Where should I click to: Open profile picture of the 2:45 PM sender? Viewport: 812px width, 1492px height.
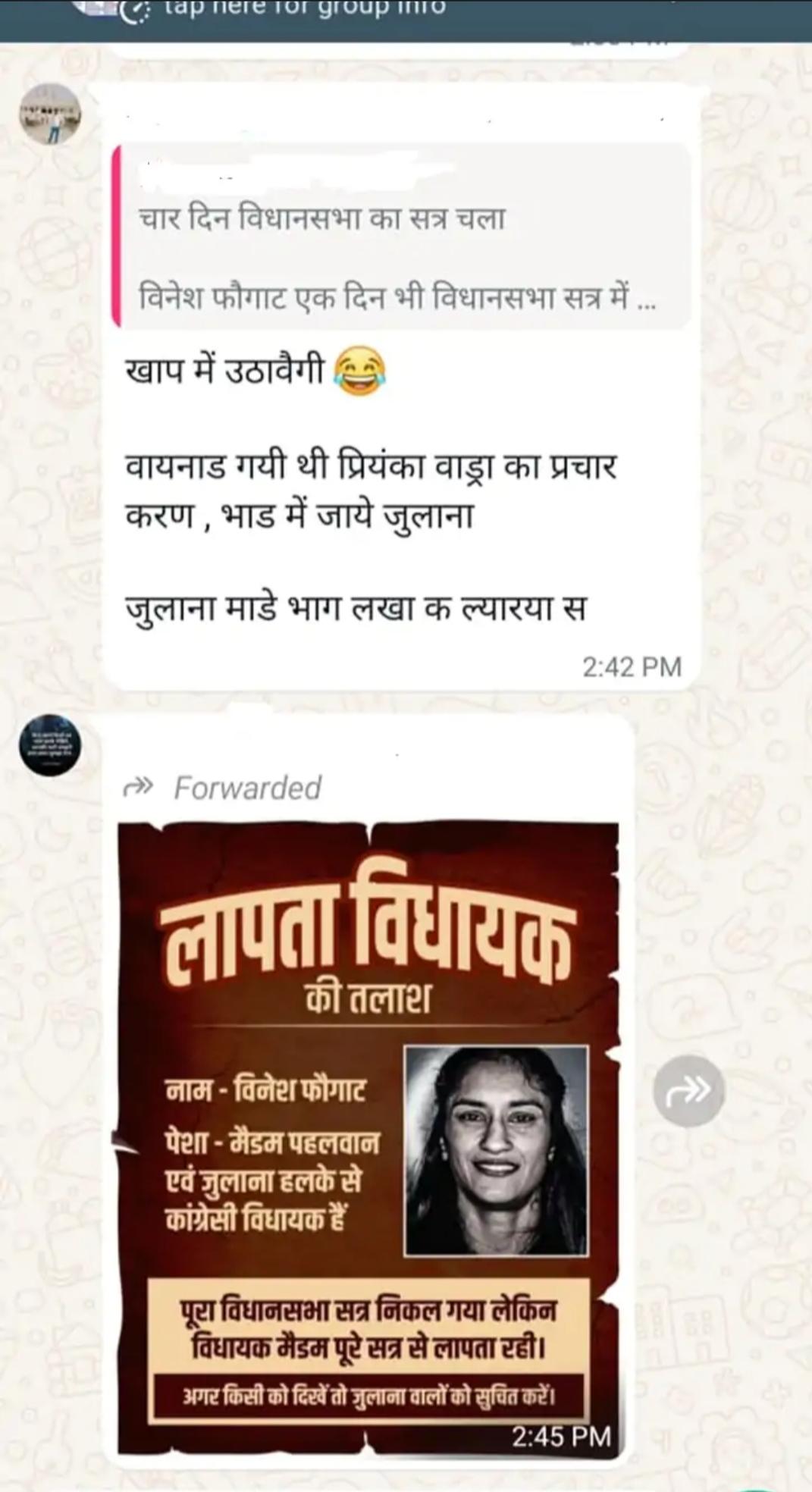[x=50, y=744]
